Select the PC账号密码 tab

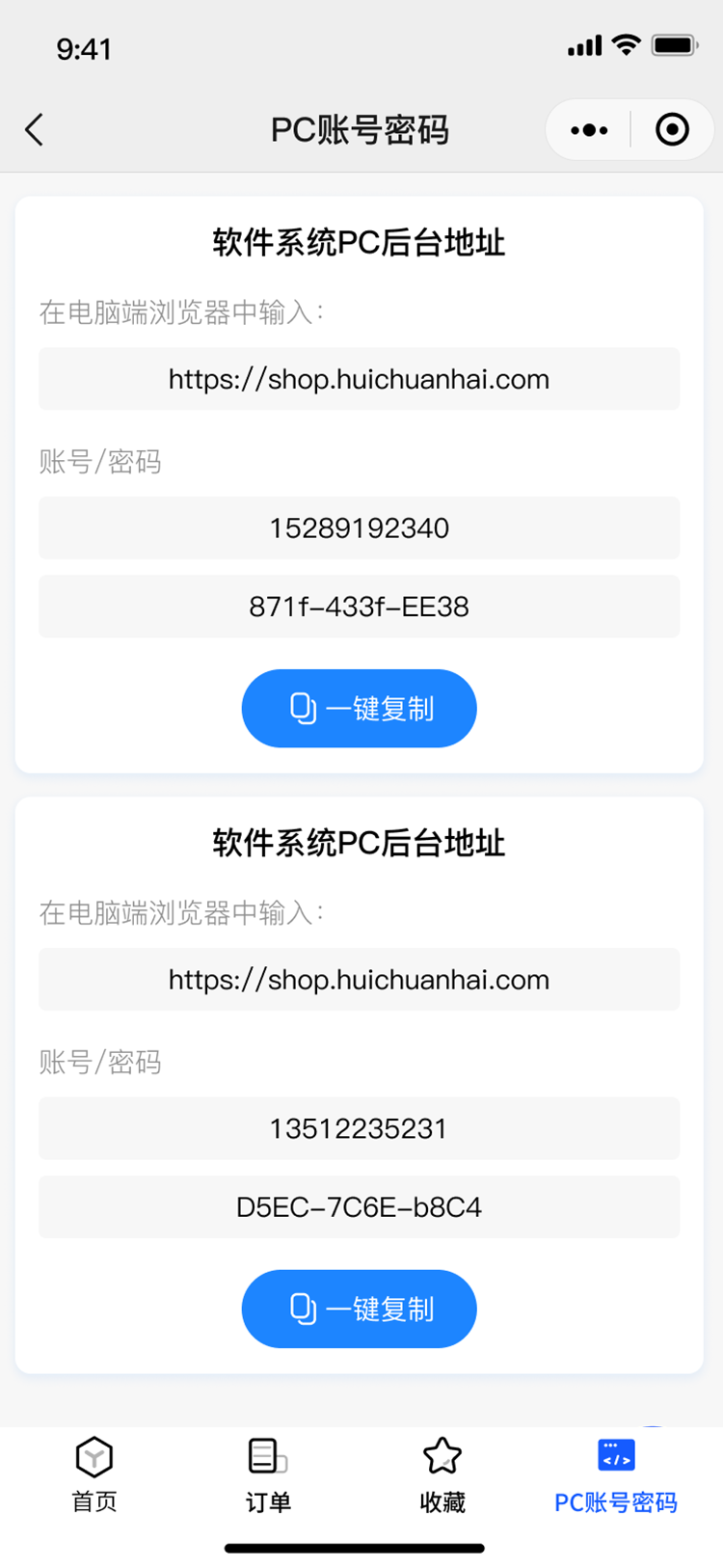coord(616,1475)
